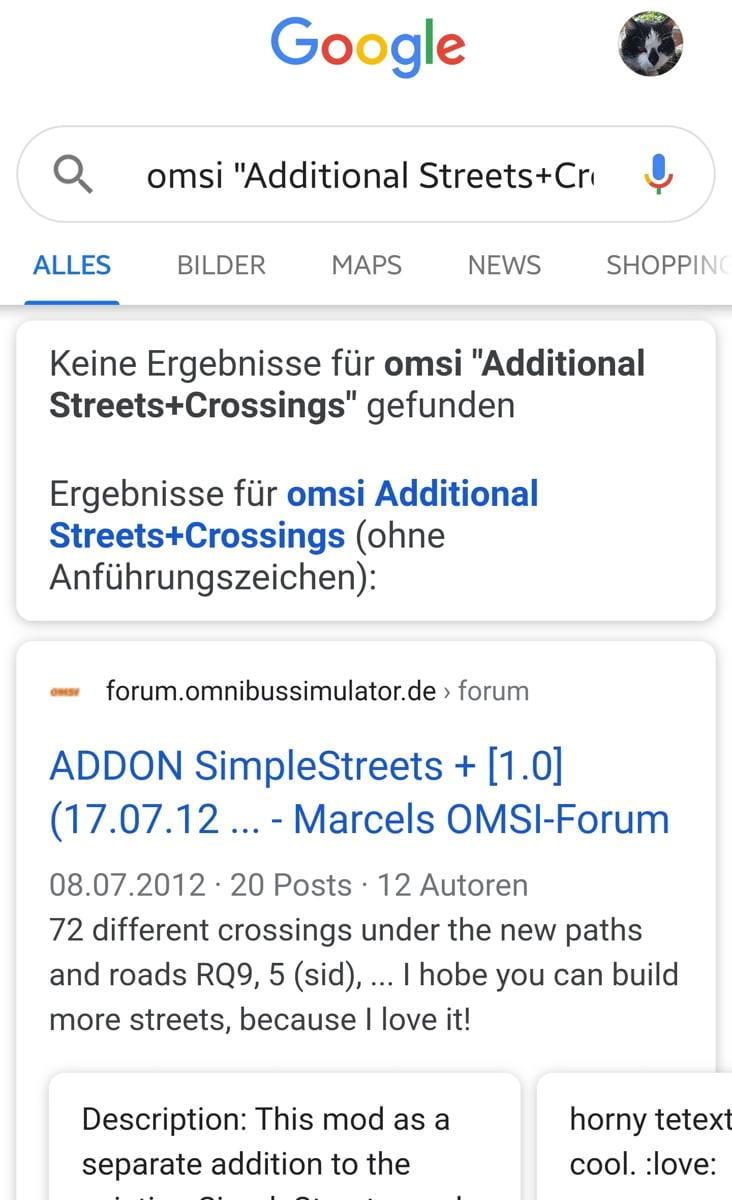
Task: Open the 'Description: This mod' forum snippet card
Action: 285,1140
